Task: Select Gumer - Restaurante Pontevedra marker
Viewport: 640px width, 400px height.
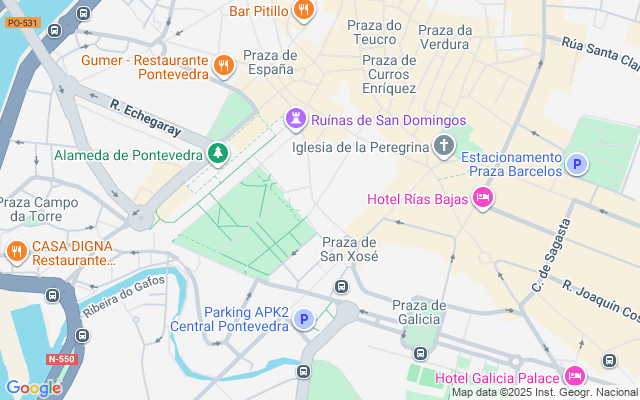Action: 225,66
